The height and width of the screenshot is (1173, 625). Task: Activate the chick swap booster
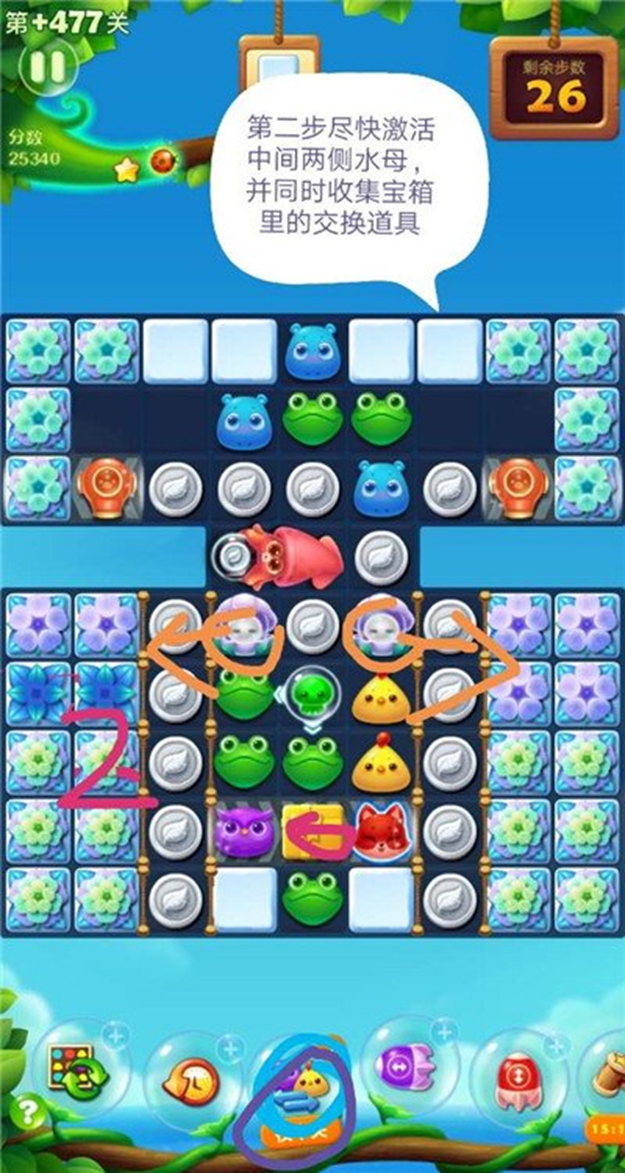[300, 1085]
